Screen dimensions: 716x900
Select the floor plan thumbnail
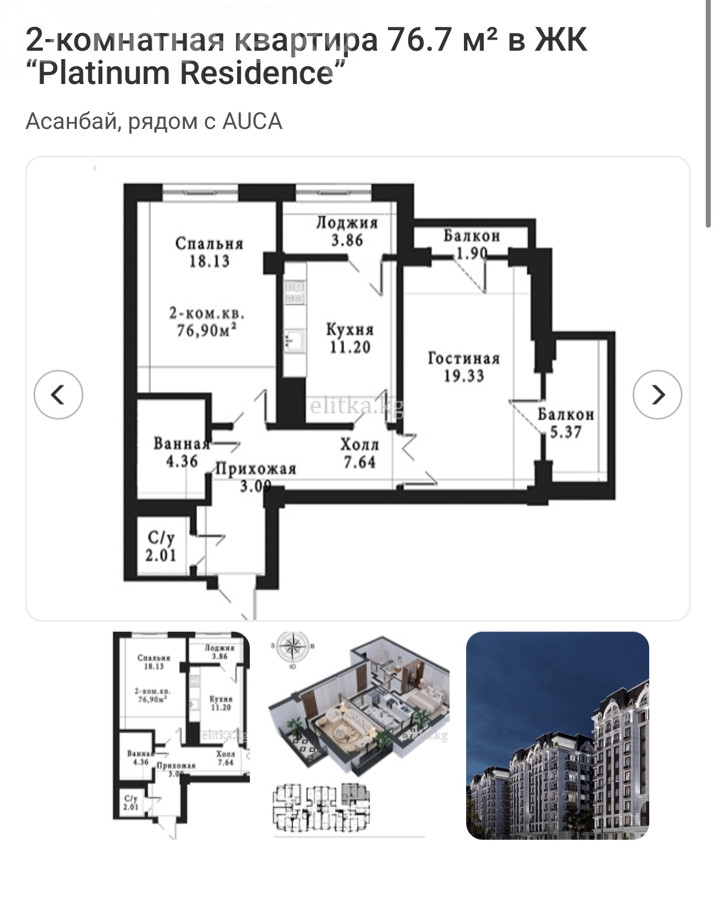coord(179,735)
